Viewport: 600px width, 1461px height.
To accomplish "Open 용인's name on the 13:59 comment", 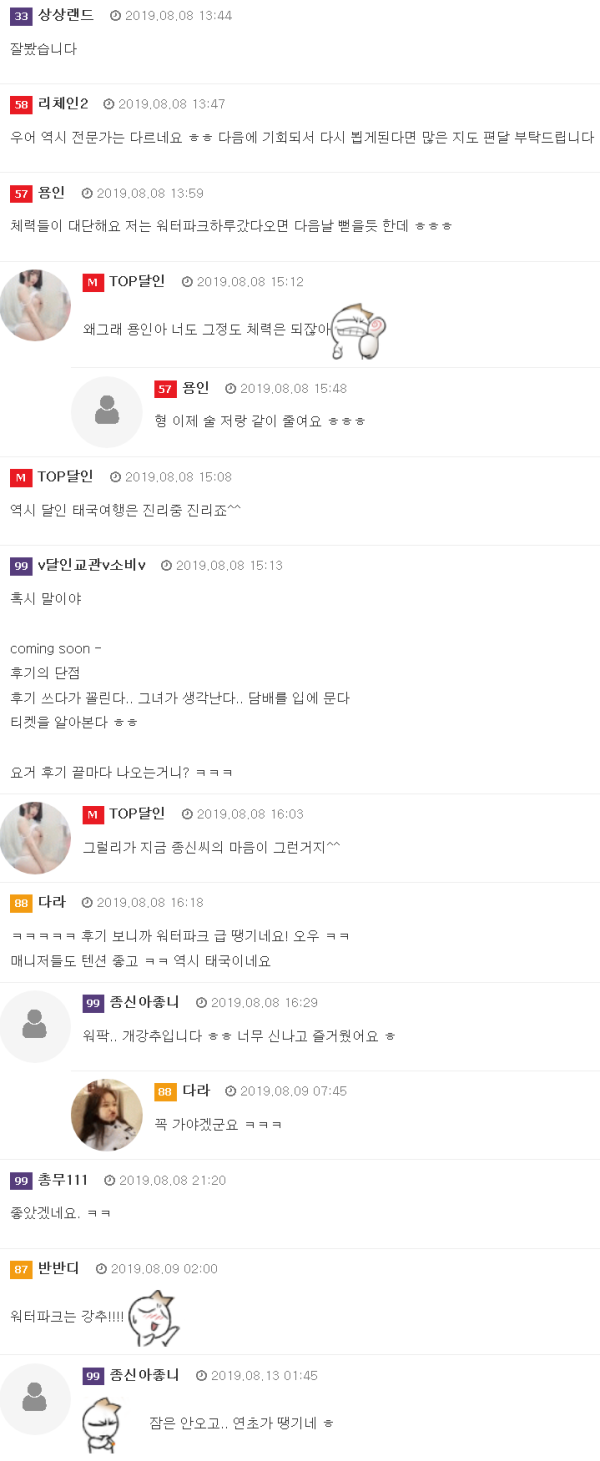I will point(51,193).
